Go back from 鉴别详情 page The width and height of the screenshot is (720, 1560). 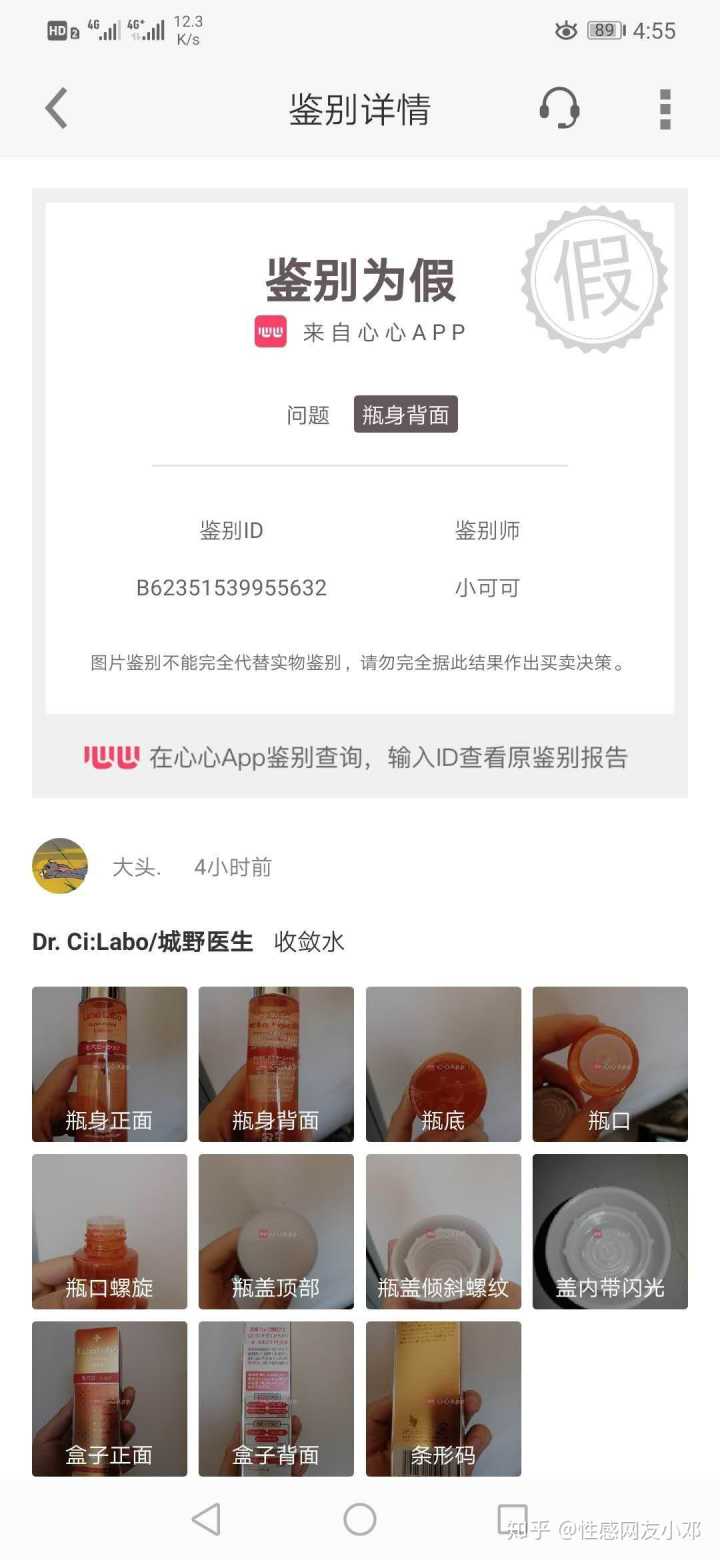coord(57,108)
